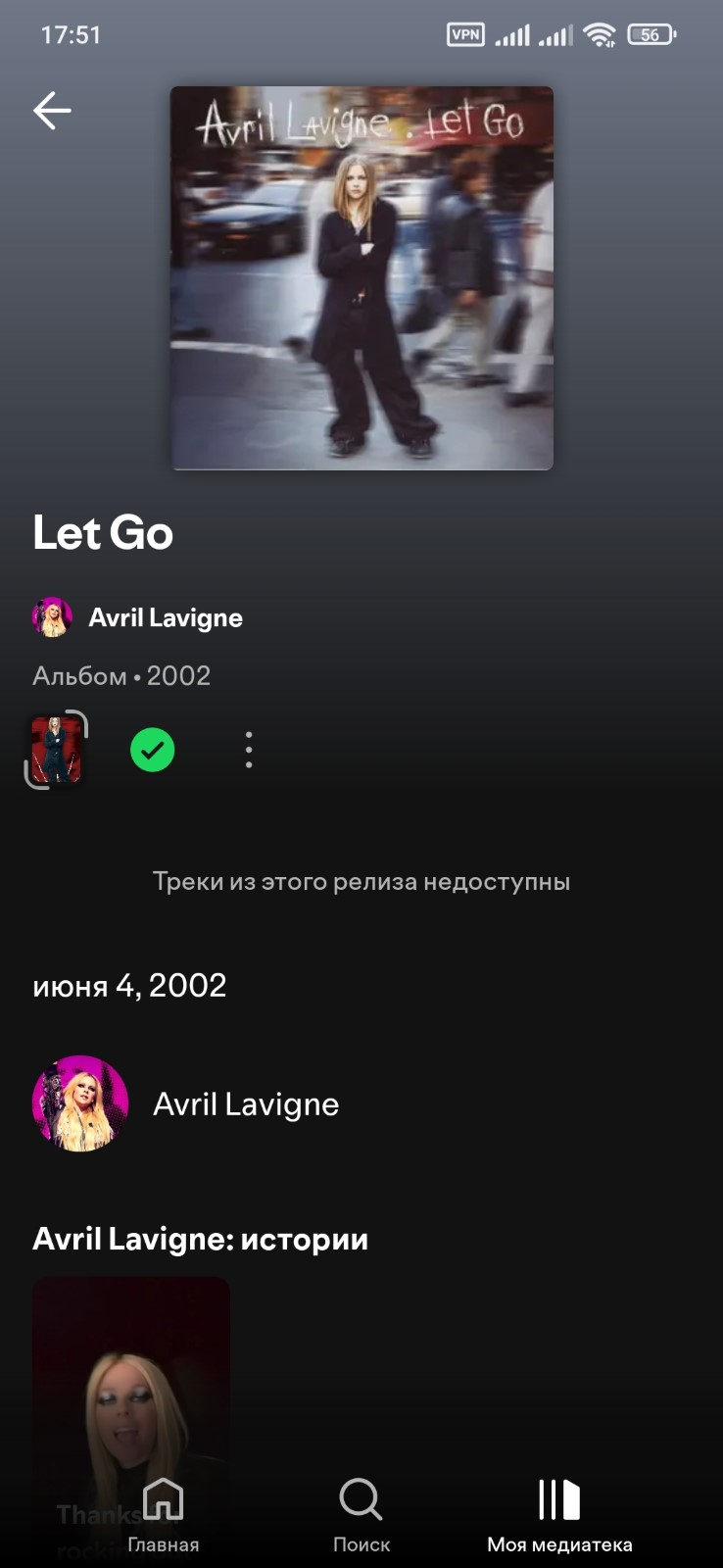This screenshot has width=723, height=1568.
Task: View the Let Go album cover
Action: (x=361, y=278)
